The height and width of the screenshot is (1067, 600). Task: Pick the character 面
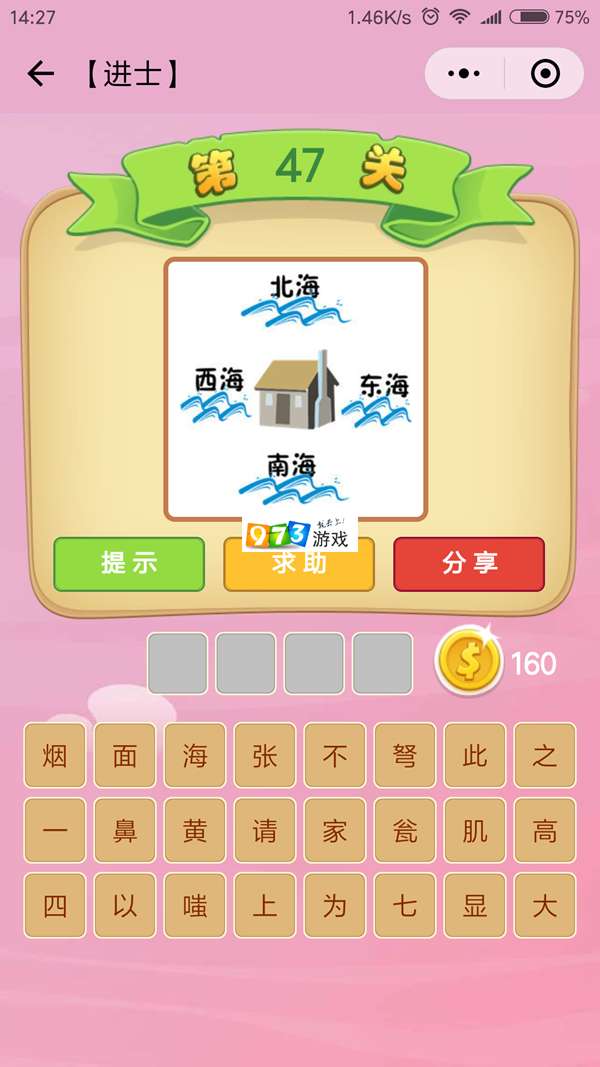point(125,756)
